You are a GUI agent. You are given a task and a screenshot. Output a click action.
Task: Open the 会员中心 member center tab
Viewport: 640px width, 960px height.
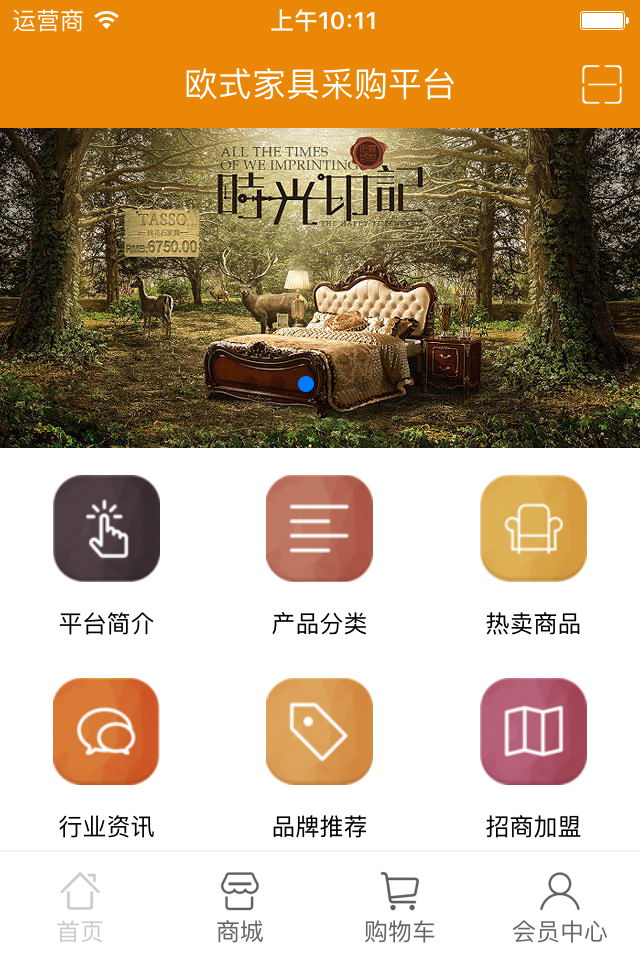[559, 906]
